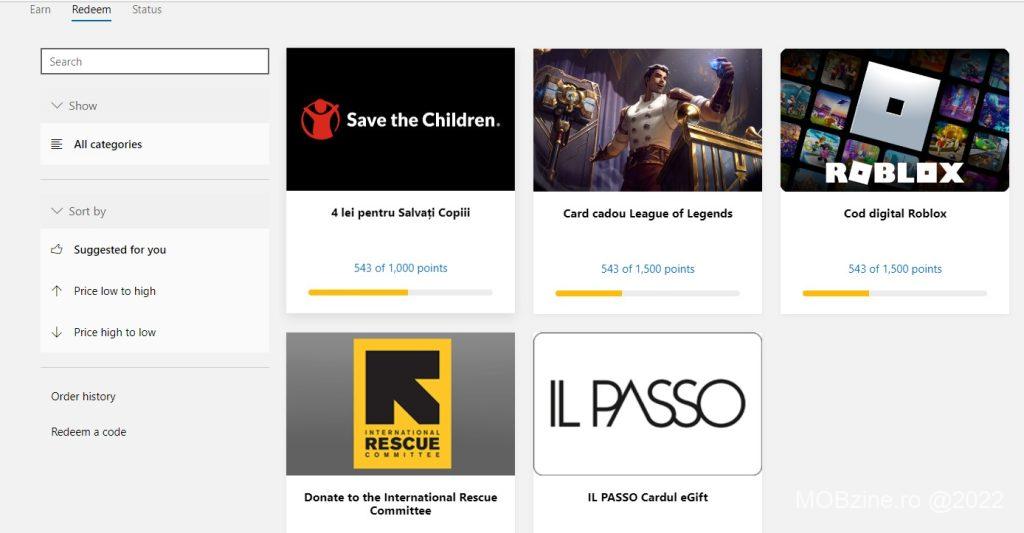Select the Redeem tab

91,10
